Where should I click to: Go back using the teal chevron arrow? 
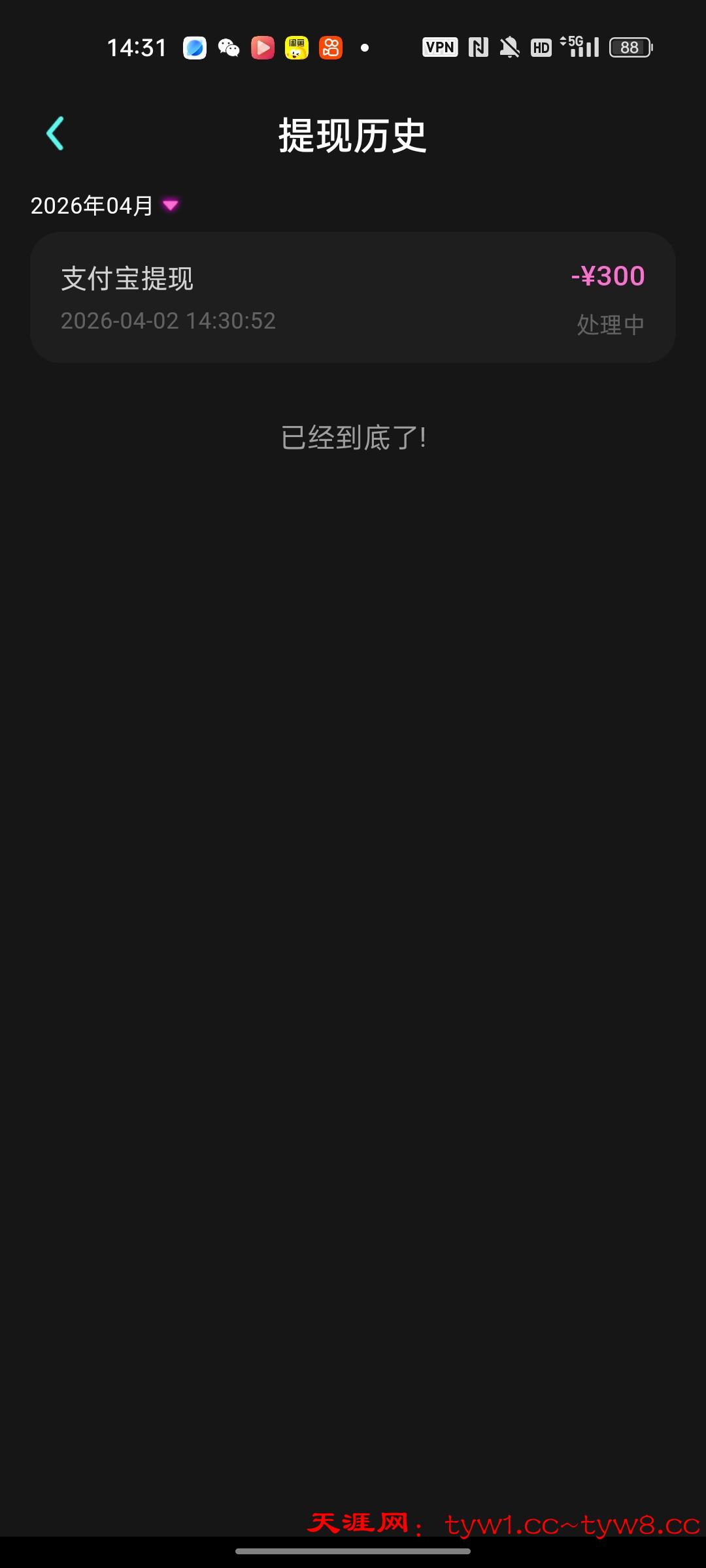pyautogui.click(x=56, y=133)
